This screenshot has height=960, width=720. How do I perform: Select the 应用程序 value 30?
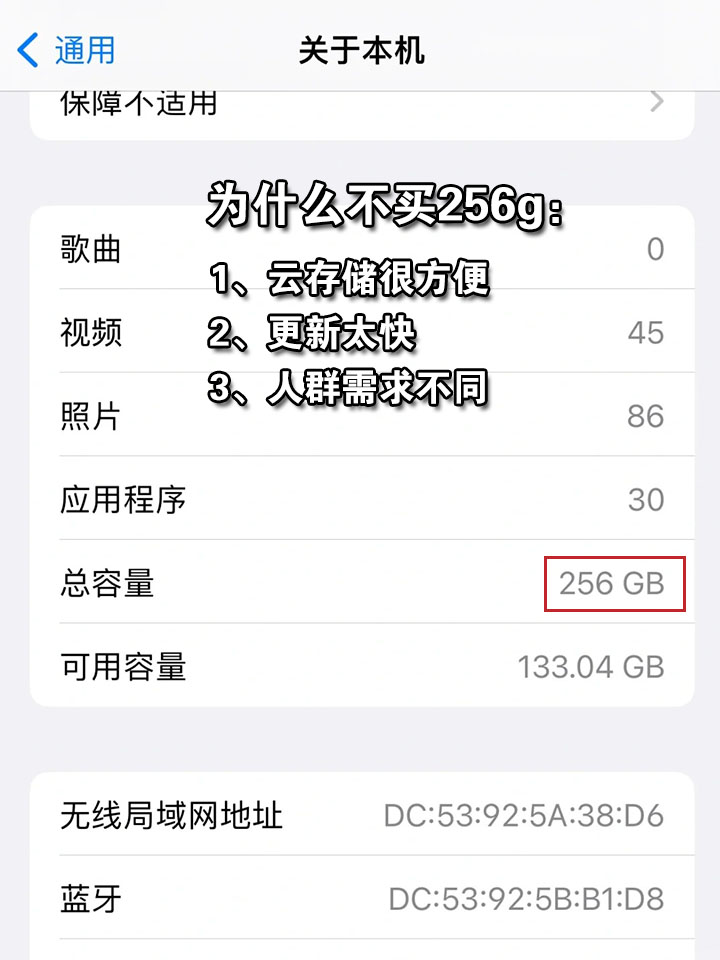pos(647,500)
